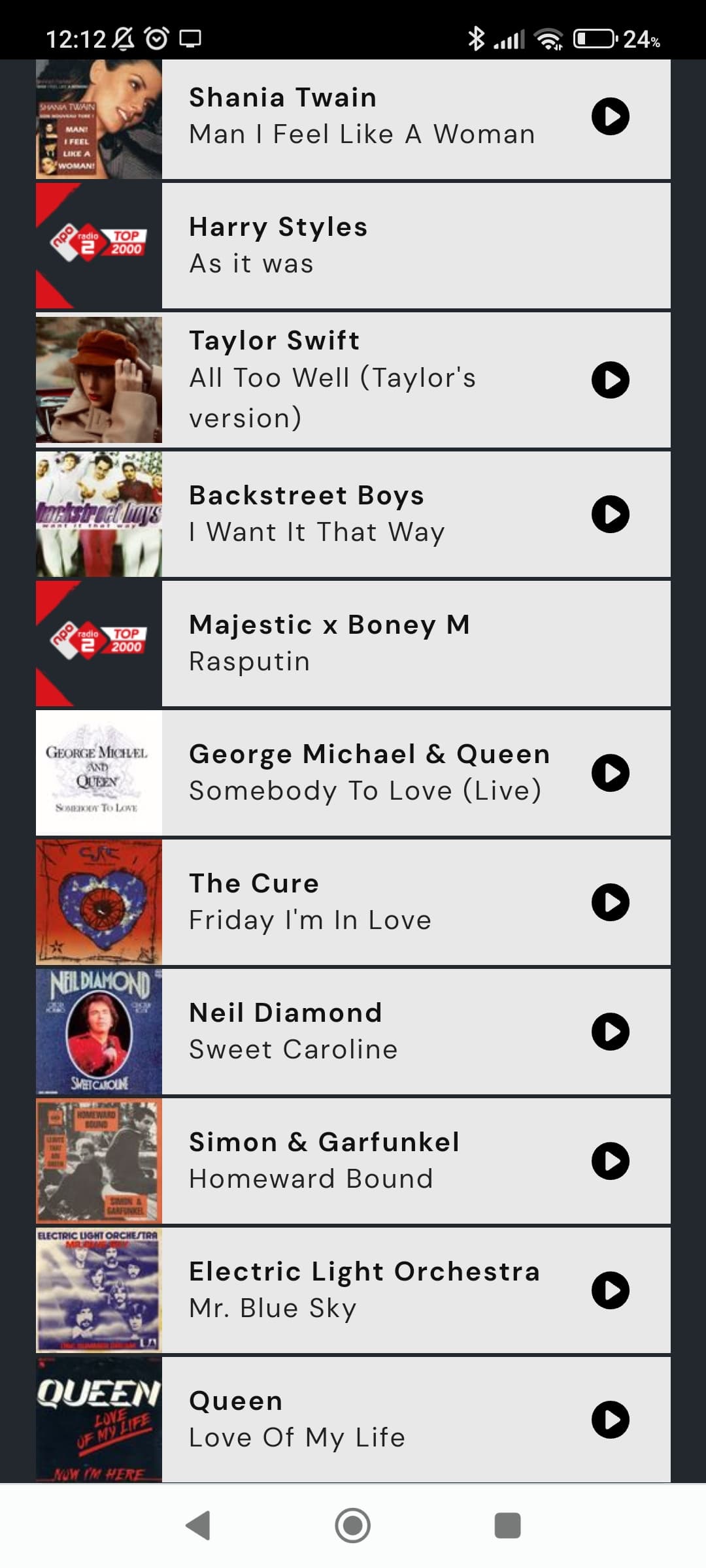The width and height of the screenshot is (706, 1568).
Task: Play Taylor Swift's All Too Well
Action: coord(611,380)
